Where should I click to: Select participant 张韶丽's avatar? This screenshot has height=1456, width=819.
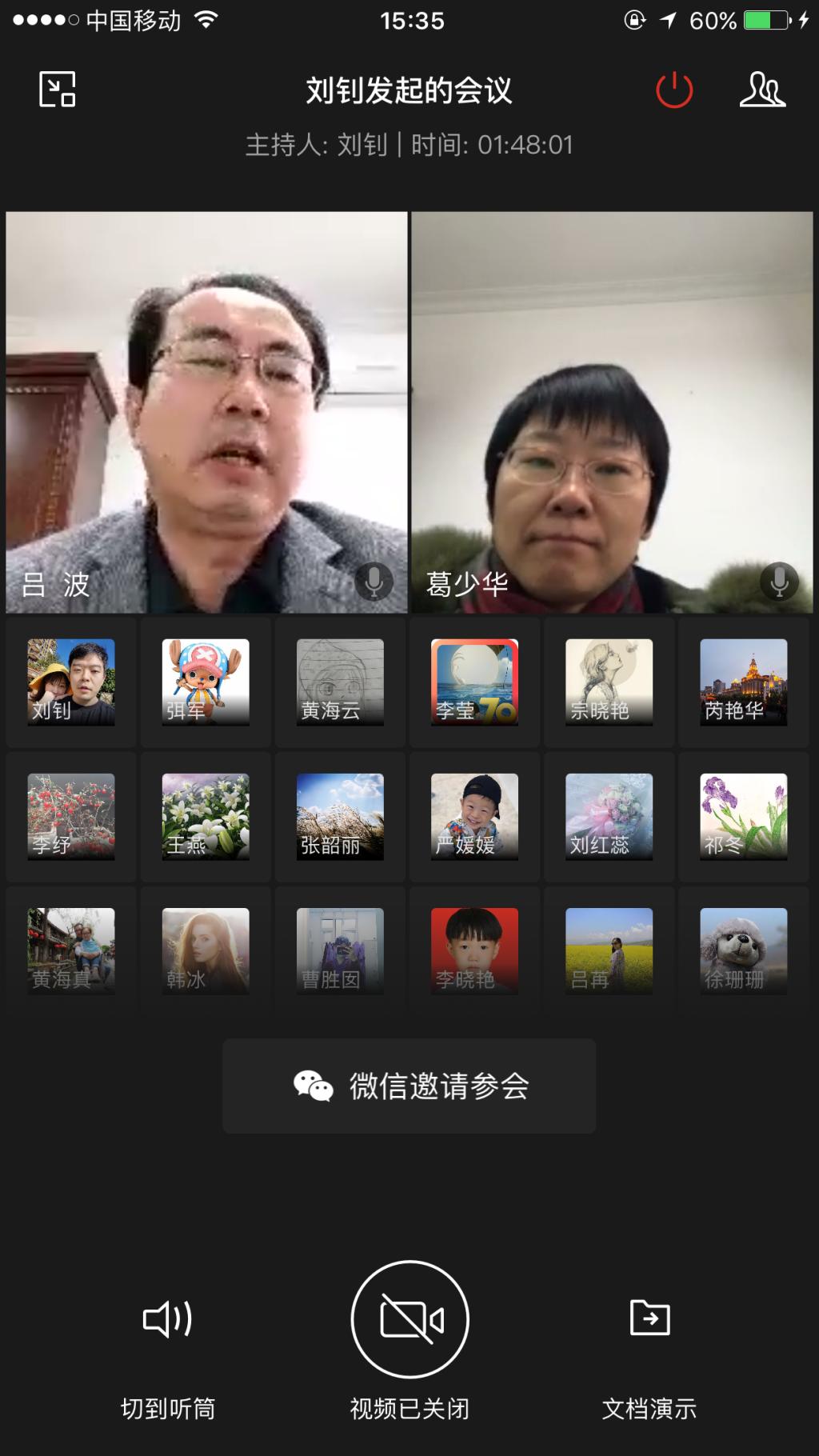pyautogui.click(x=340, y=817)
